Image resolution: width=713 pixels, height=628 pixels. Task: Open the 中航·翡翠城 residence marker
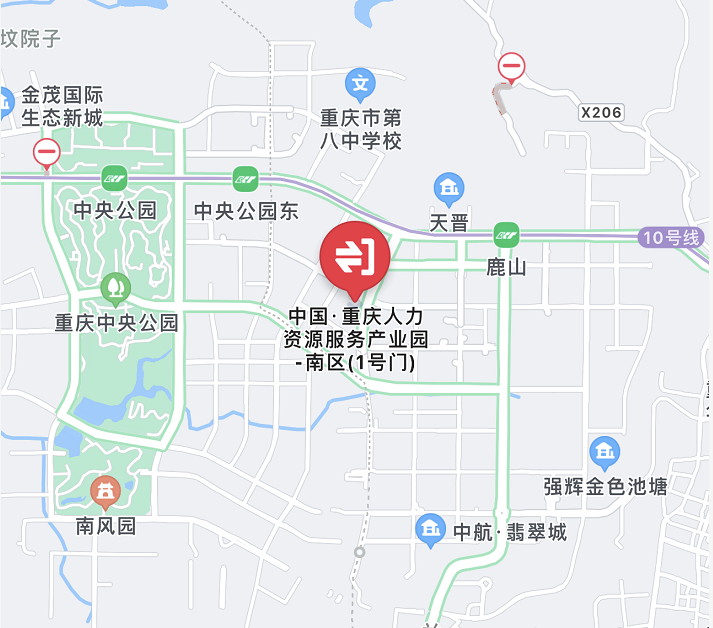tap(430, 528)
